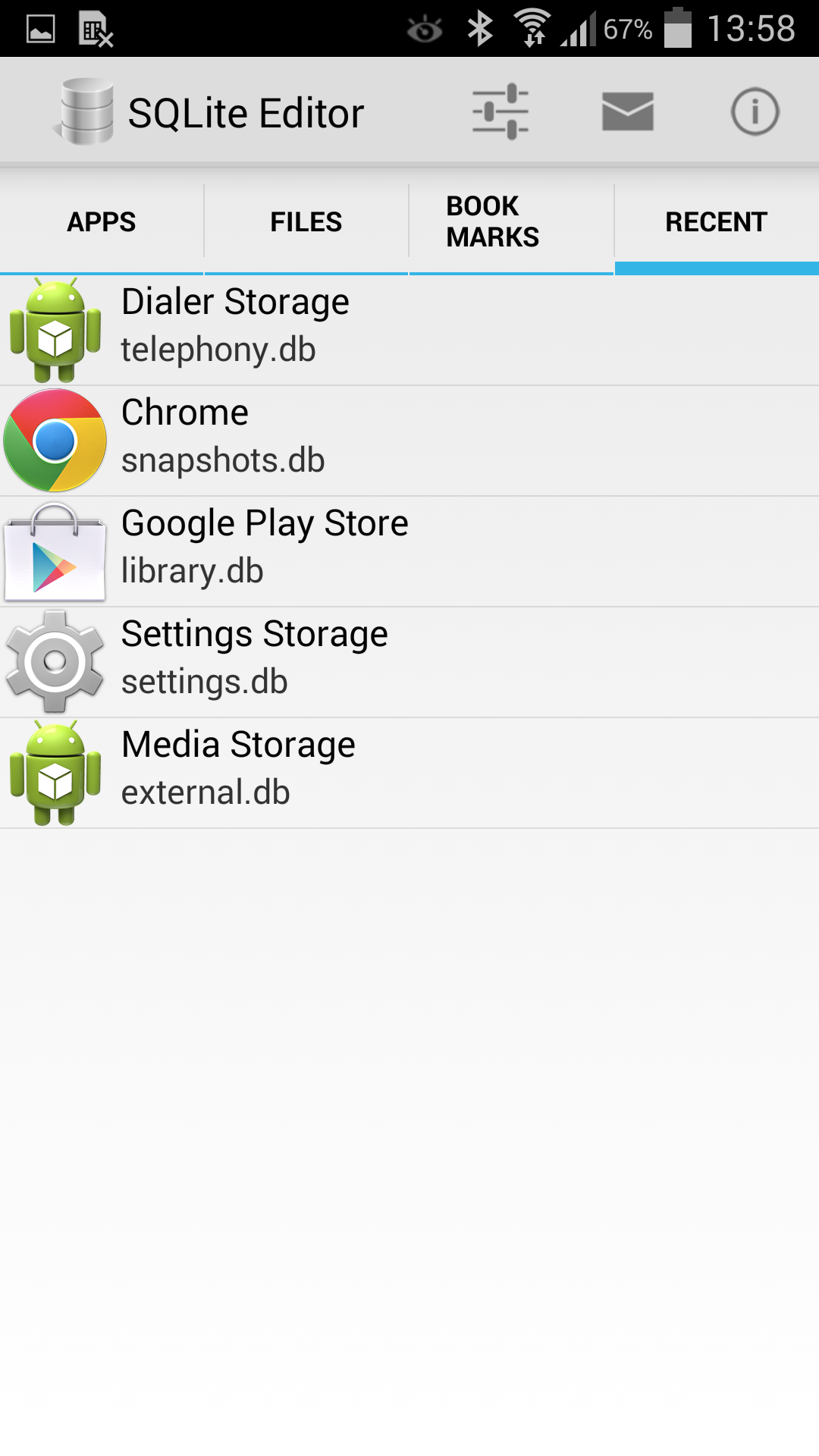Image resolution: width=819 pixels, height=1456 pixels.
Task: Tap the Chrome icon in the list
Action: (x=54, y=440)
